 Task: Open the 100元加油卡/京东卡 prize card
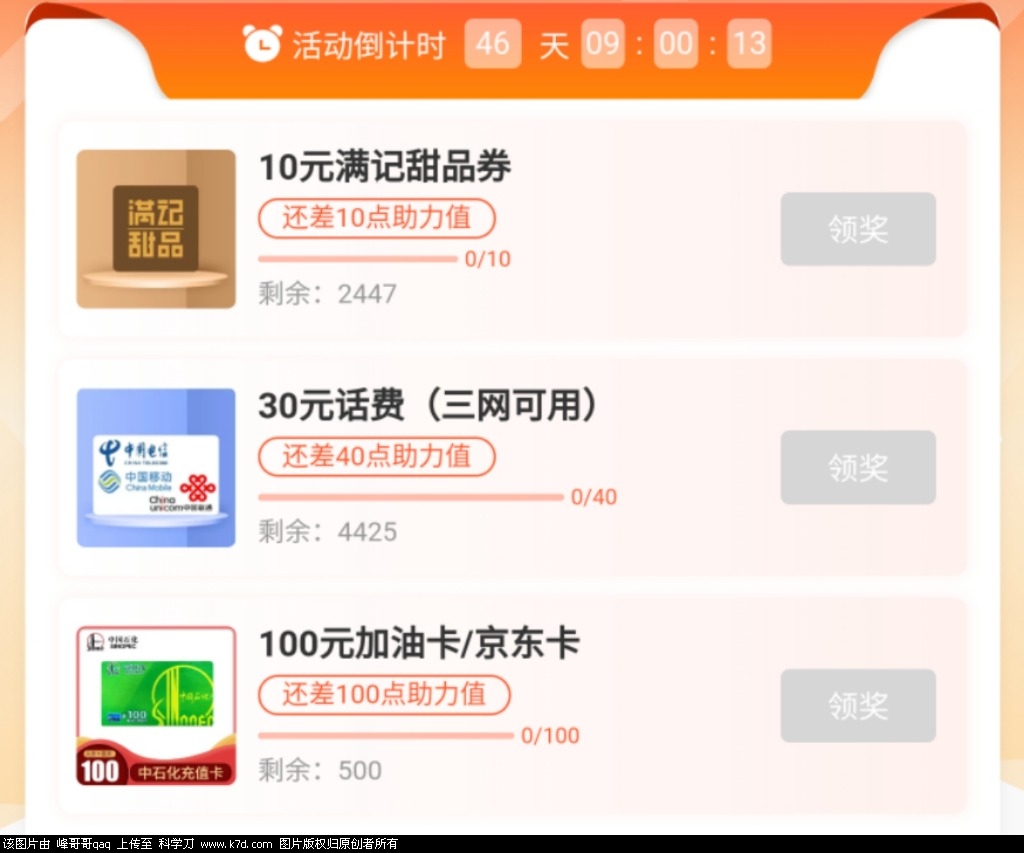(156, 706)
